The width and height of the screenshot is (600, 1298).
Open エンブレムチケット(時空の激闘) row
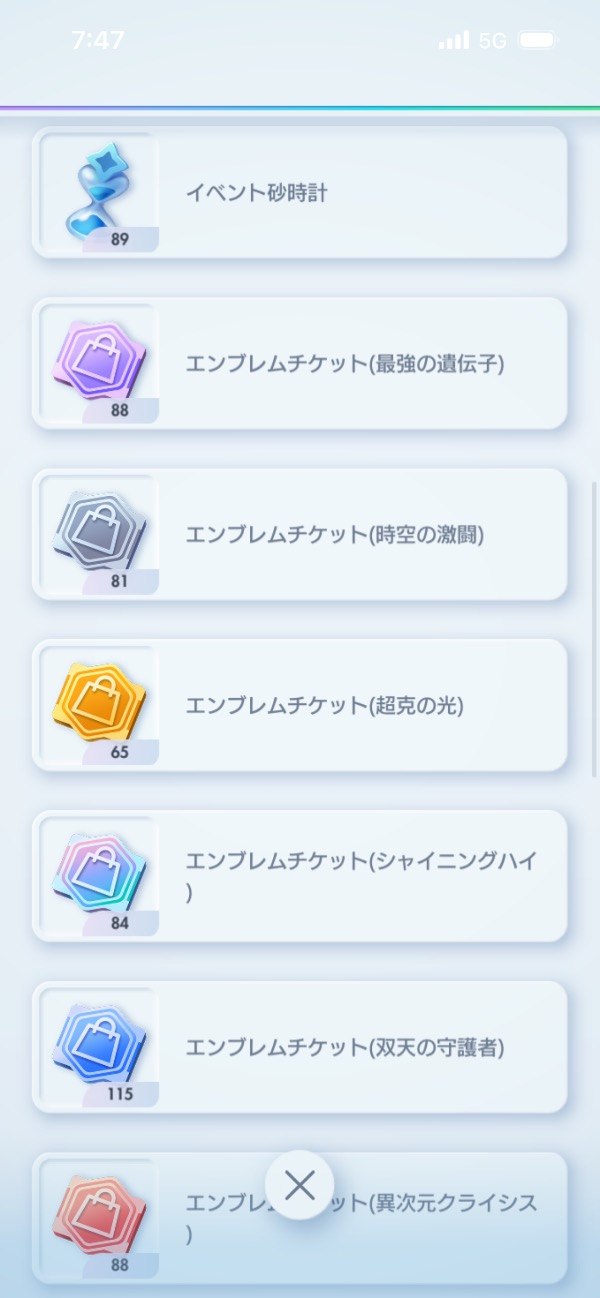[300, 534]
